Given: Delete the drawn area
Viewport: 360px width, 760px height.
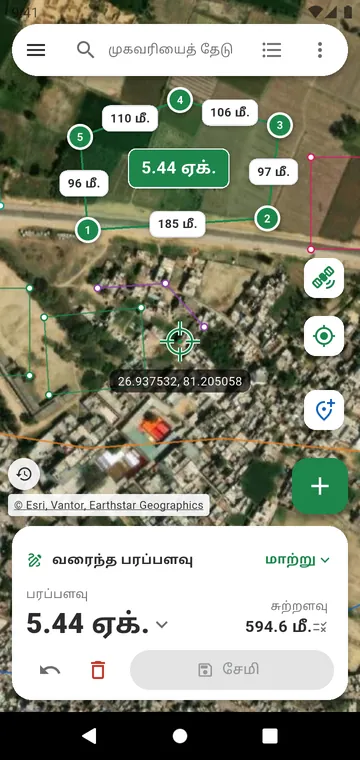Looking at the screenshot, I should click(x=98, y=670).
